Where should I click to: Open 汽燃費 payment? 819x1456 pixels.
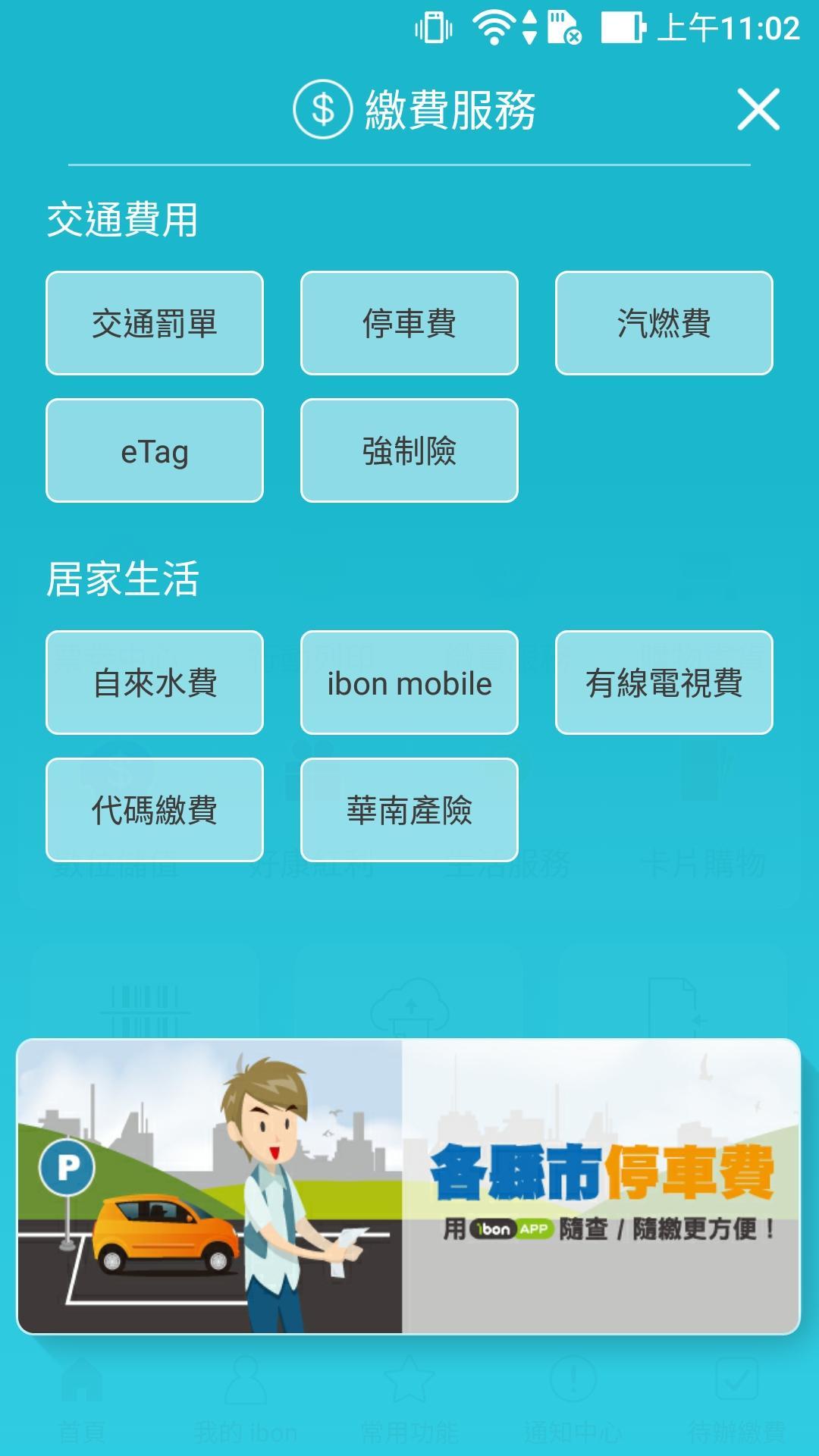click(664, 323)
